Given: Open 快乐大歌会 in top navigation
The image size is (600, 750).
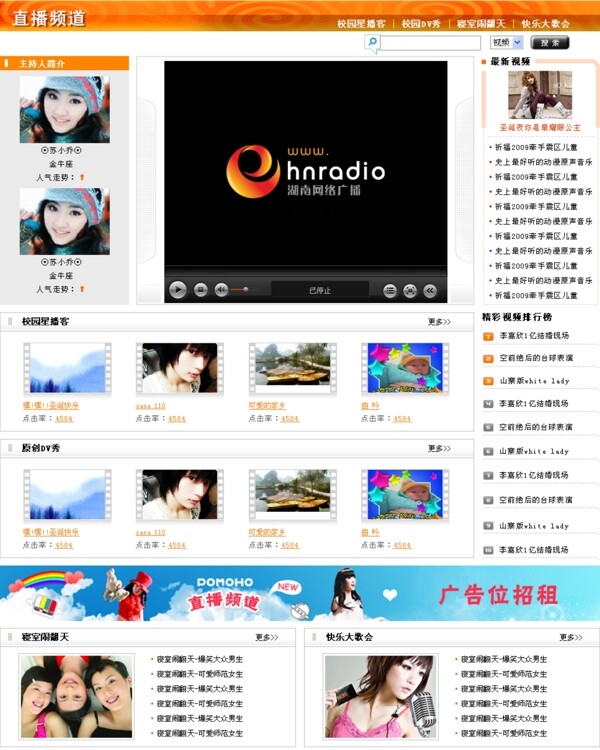Looking at the screenshot, I should tap(545, 23).
